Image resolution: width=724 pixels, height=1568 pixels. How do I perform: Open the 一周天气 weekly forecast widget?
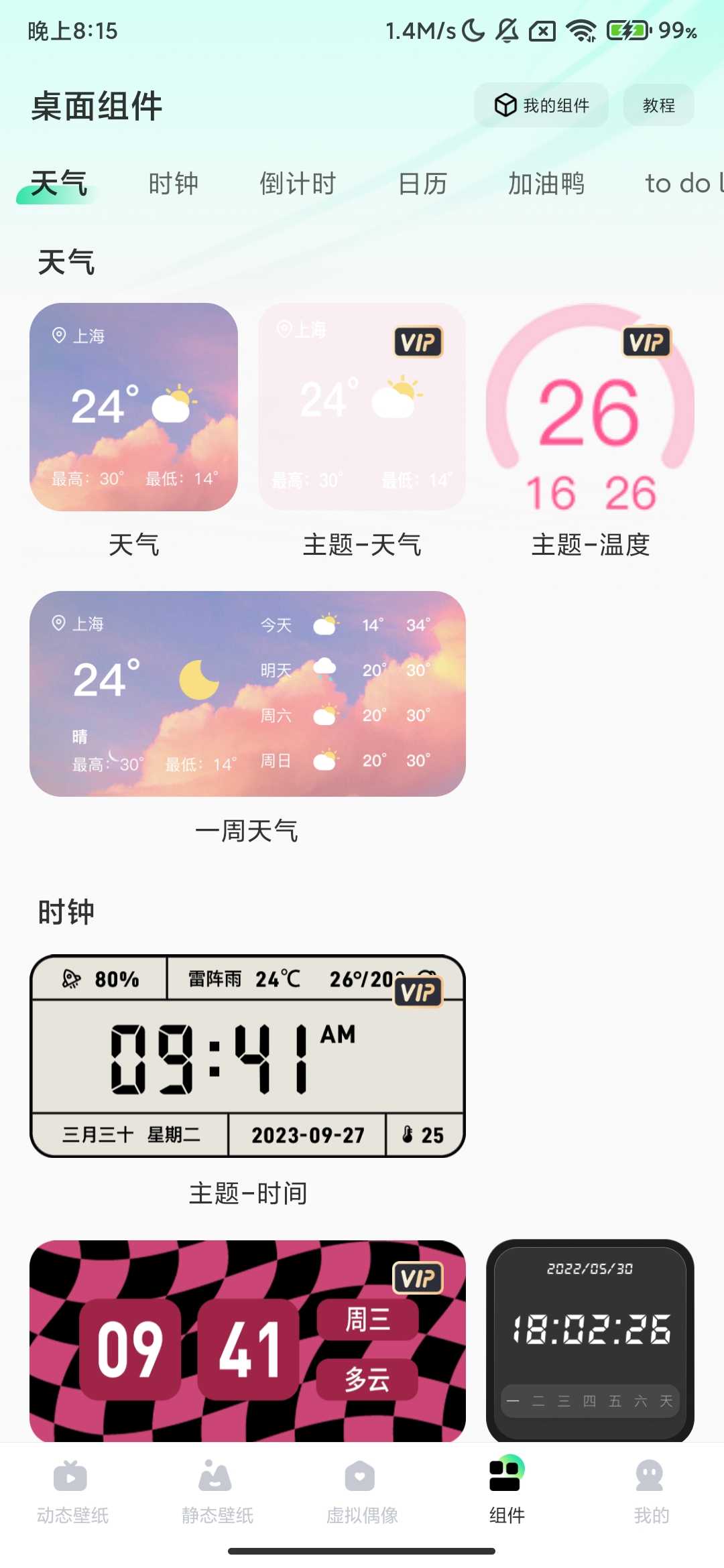[247, 694]
